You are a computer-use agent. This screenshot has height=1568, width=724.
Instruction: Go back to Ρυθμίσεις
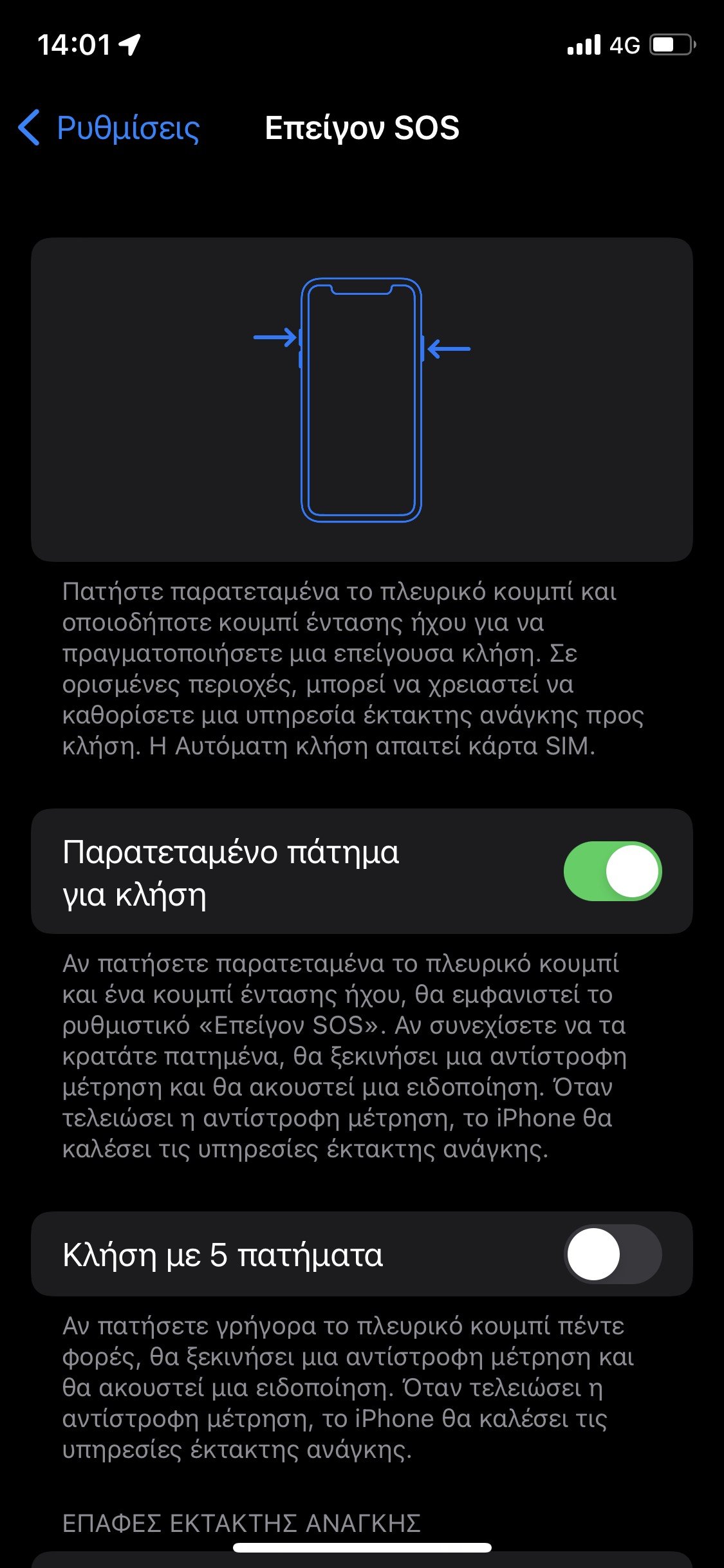(109, 127)
